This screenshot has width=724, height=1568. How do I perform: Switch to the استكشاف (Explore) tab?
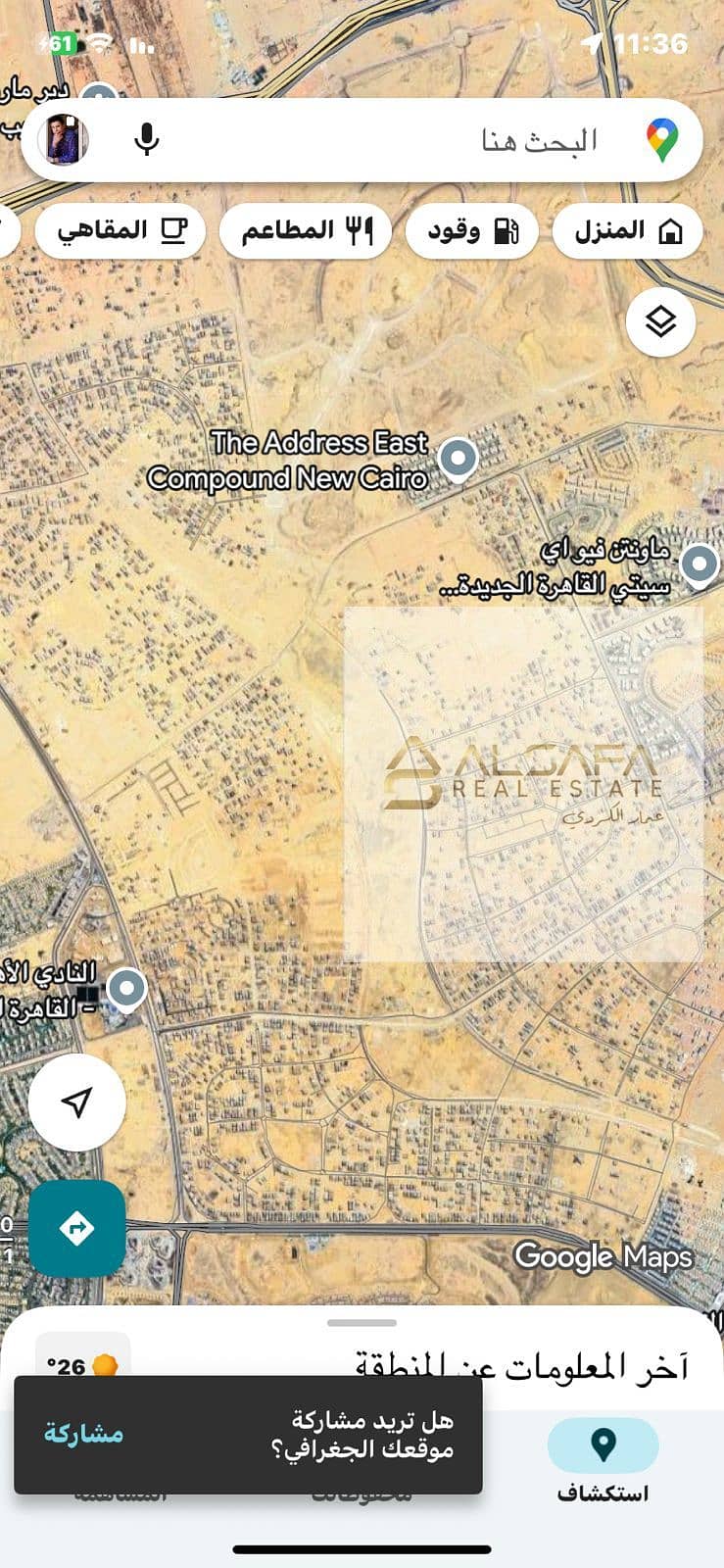click(x=603, y=1459)
